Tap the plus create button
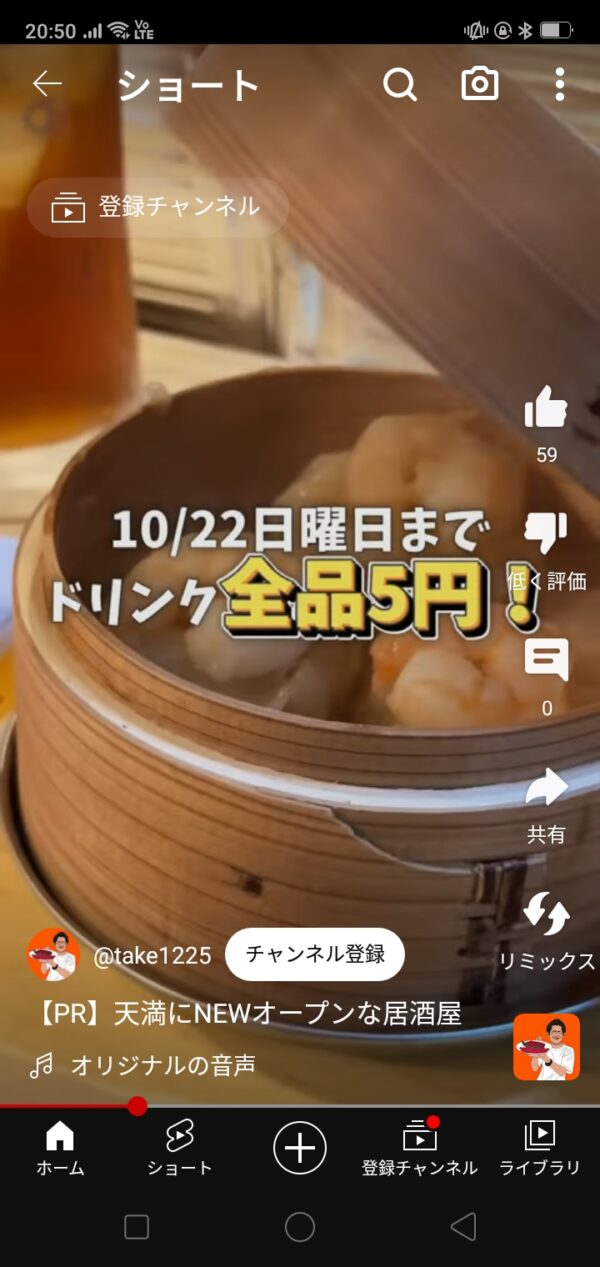 [x=300, y=1147]
